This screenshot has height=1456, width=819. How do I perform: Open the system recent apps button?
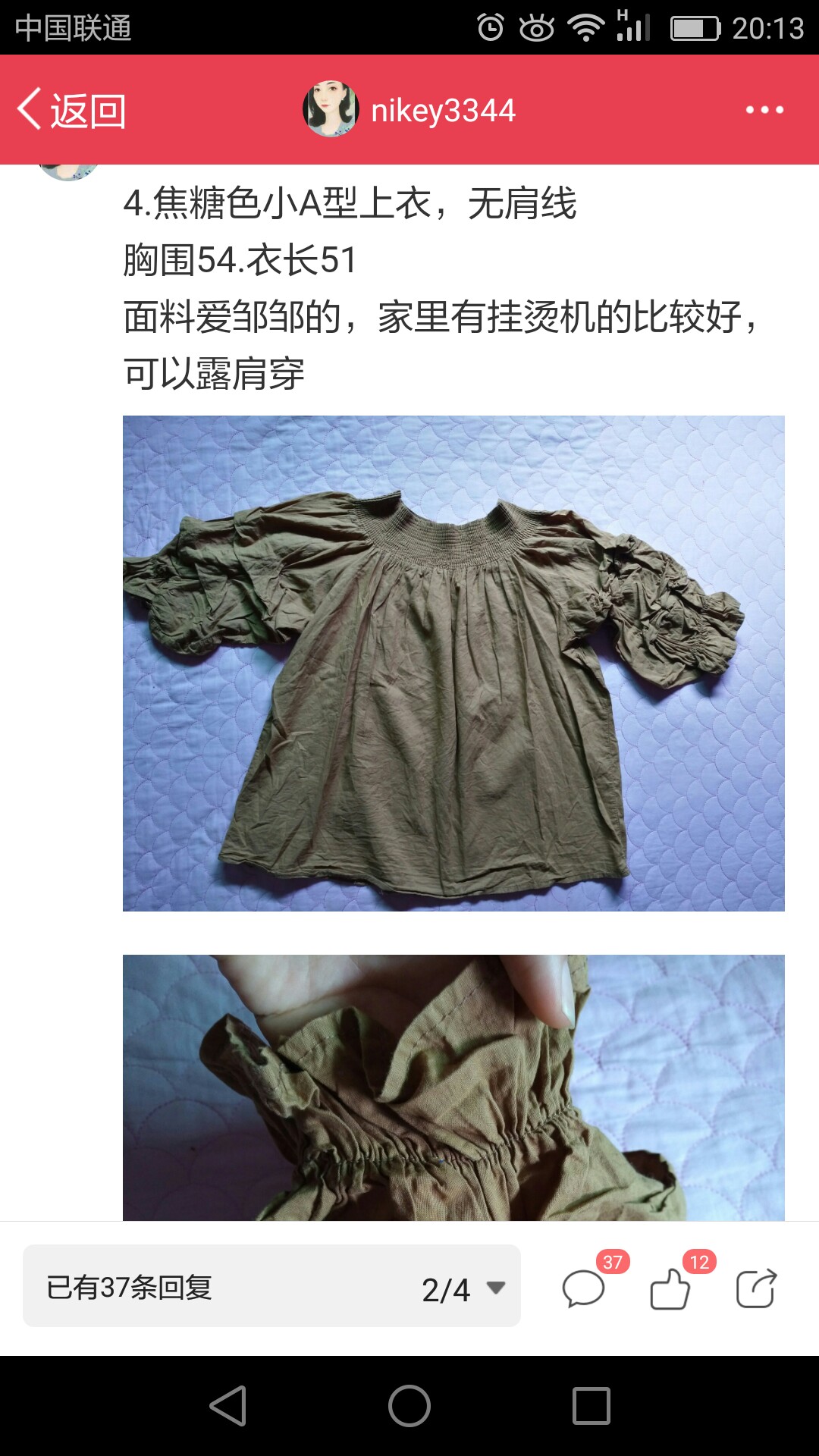(x=591, y=1406)
